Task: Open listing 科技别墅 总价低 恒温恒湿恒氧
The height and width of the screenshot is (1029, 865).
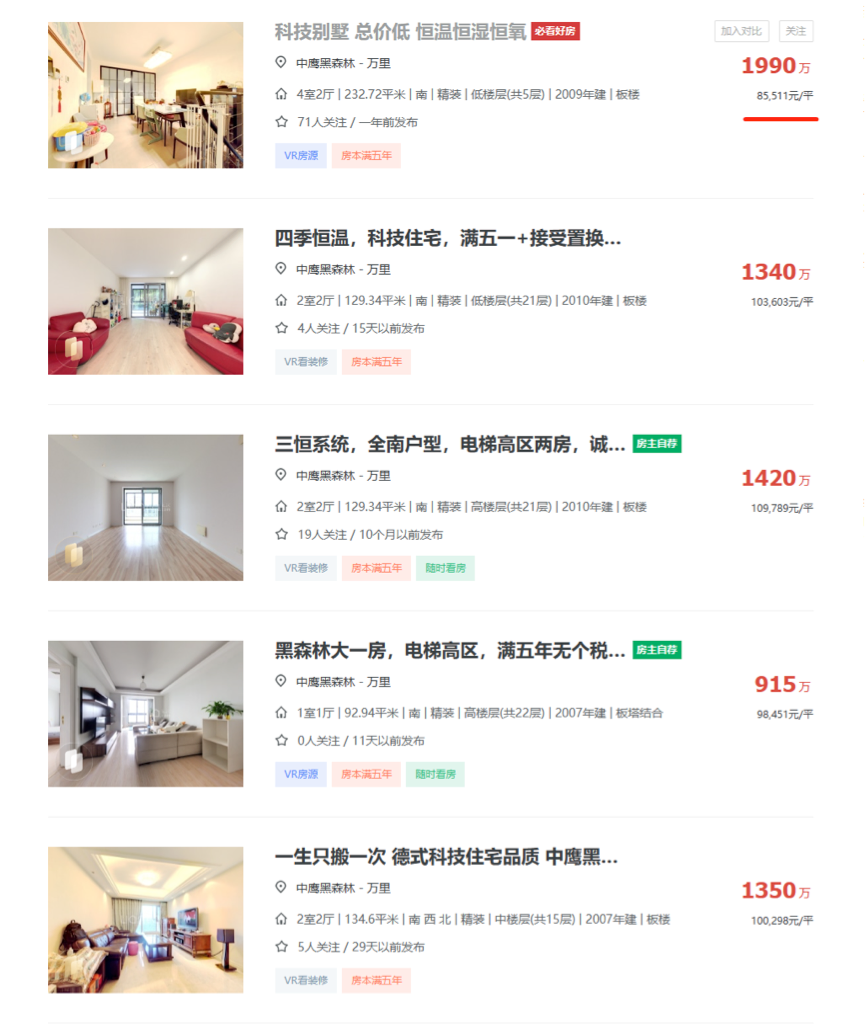Action: (400, 31)
